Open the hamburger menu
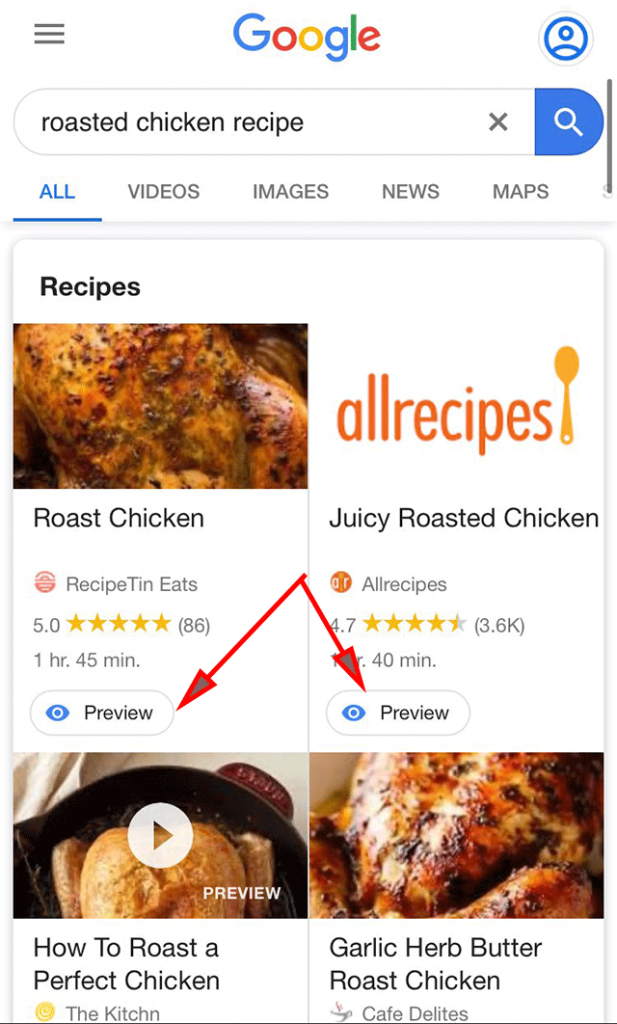The height and width of the screenshot is (1024, 617). pyautogui.click(x=49, y=35)
